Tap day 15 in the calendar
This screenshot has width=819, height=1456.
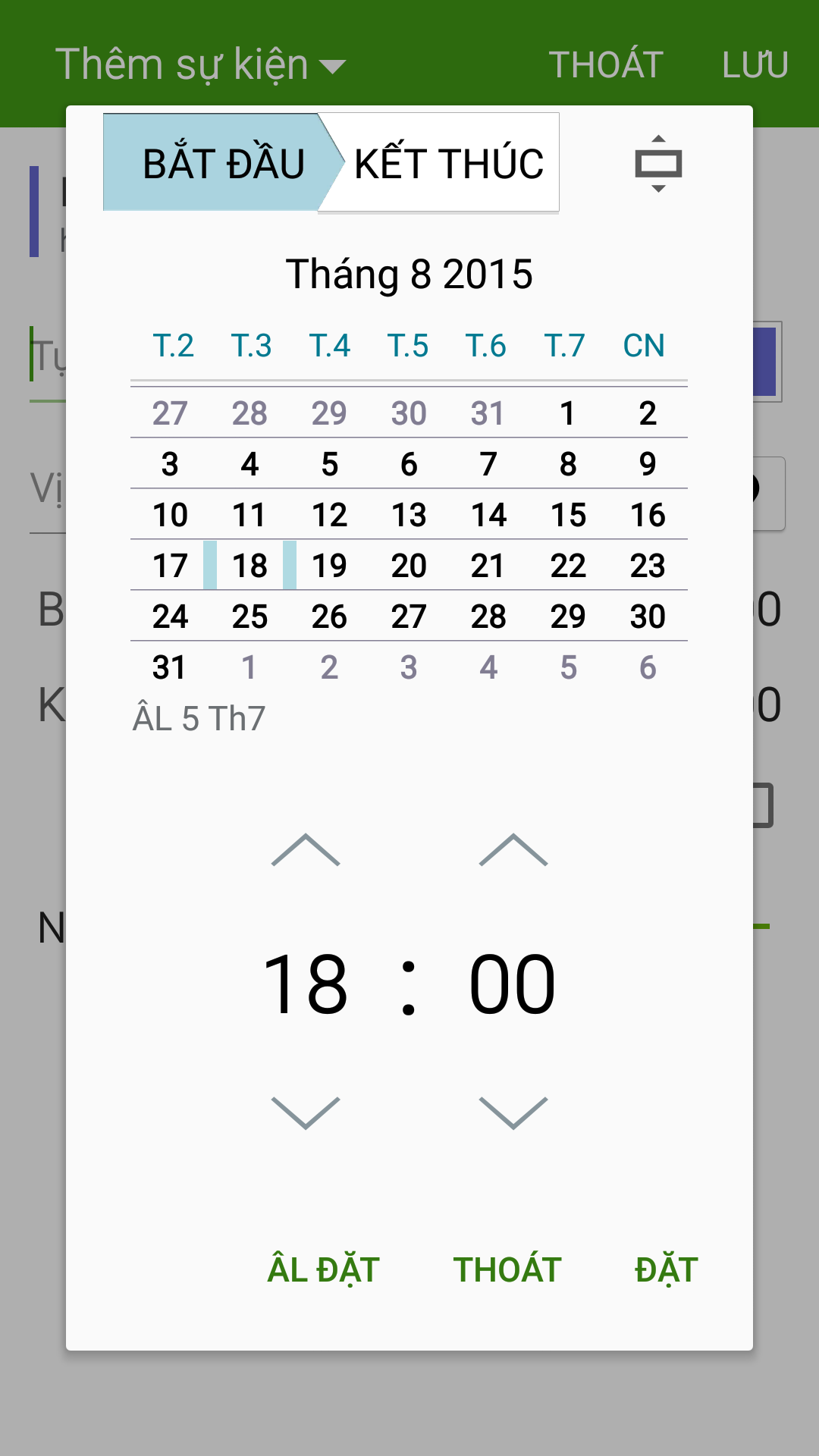[568, 515]
